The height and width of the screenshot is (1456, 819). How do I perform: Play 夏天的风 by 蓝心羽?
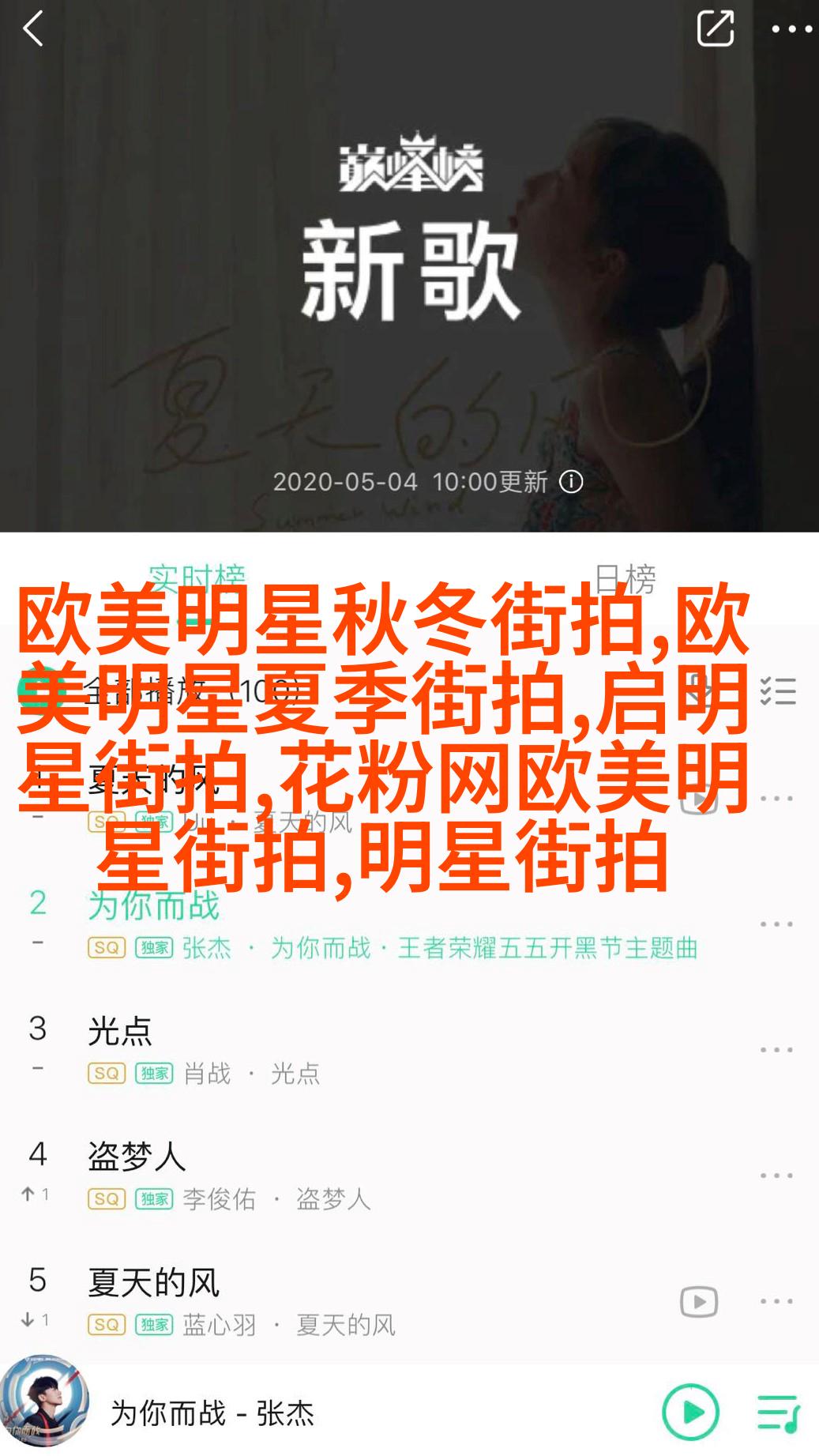tap(316, 1301)
